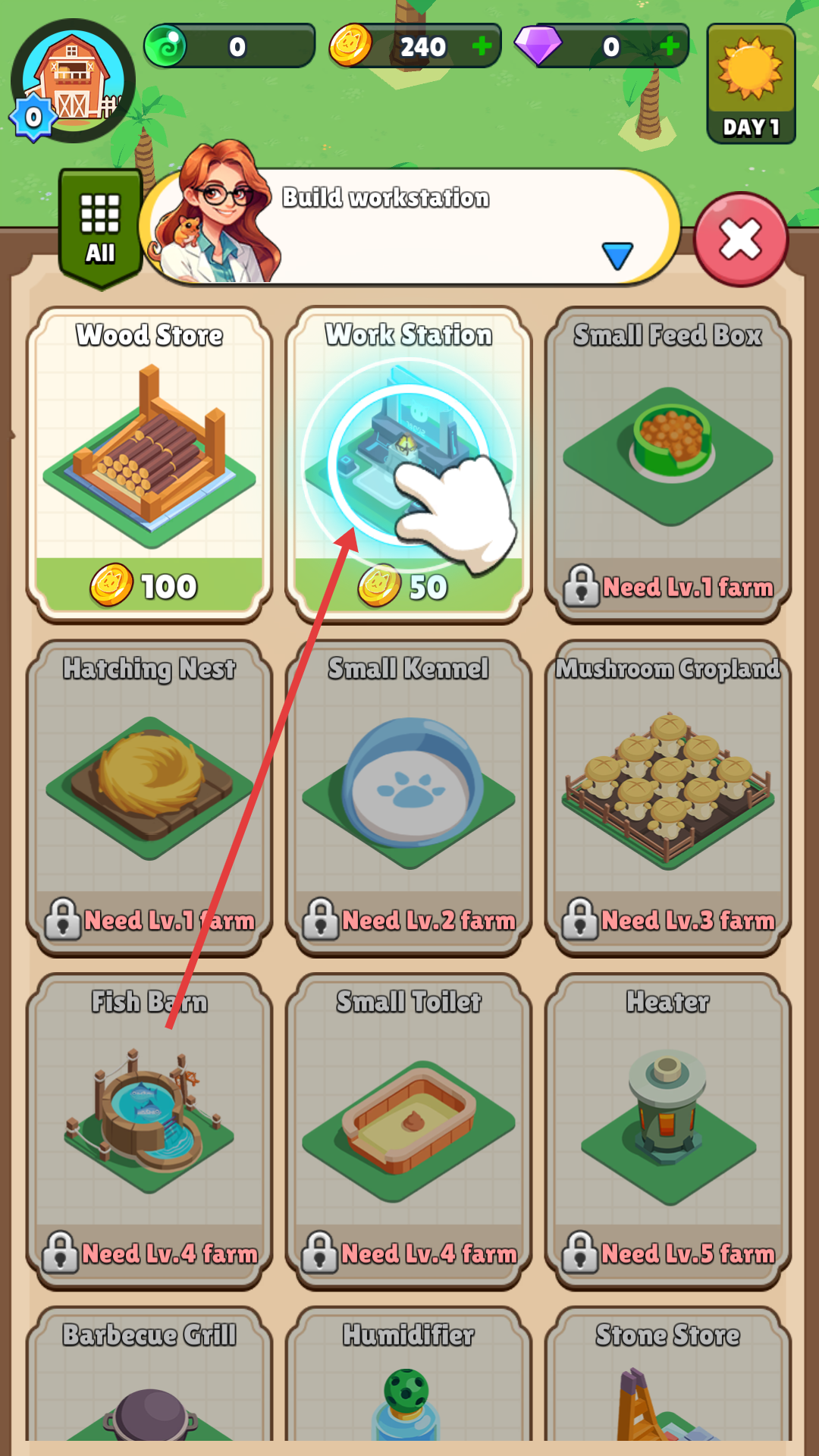Select the locked Fish Barn card

coord(149,1130)
